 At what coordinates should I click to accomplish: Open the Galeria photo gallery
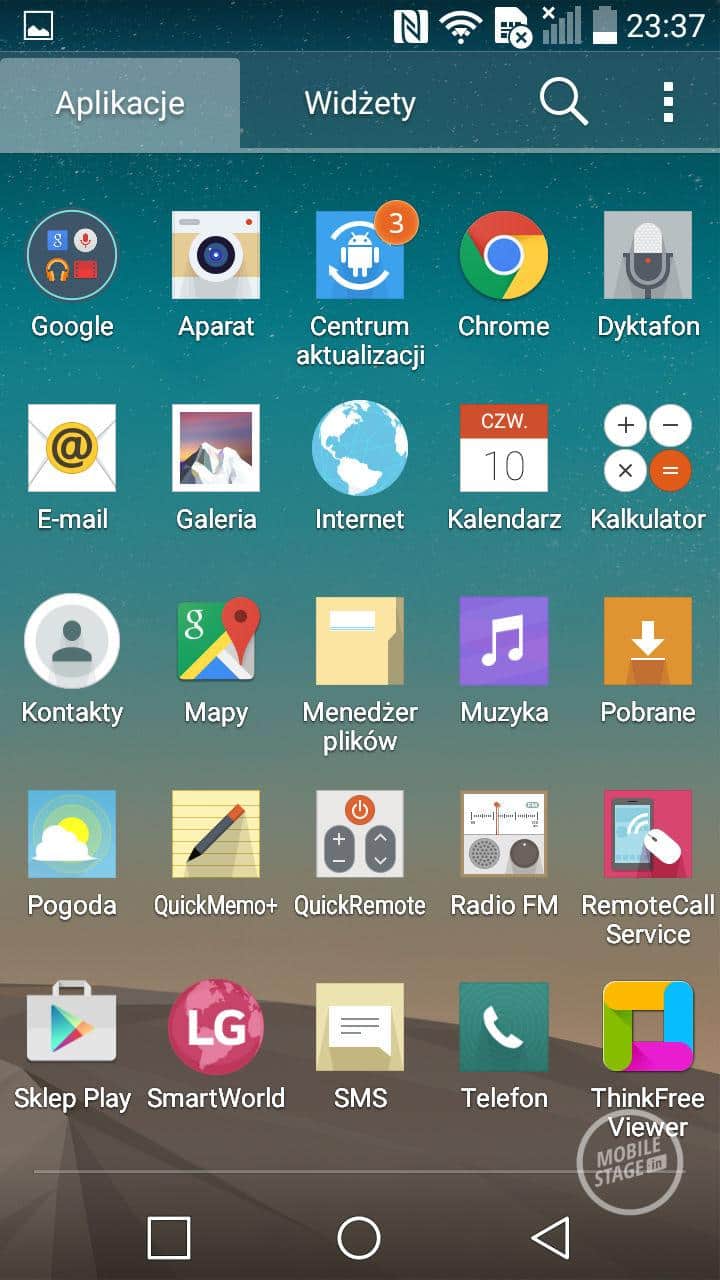point(216,448)
